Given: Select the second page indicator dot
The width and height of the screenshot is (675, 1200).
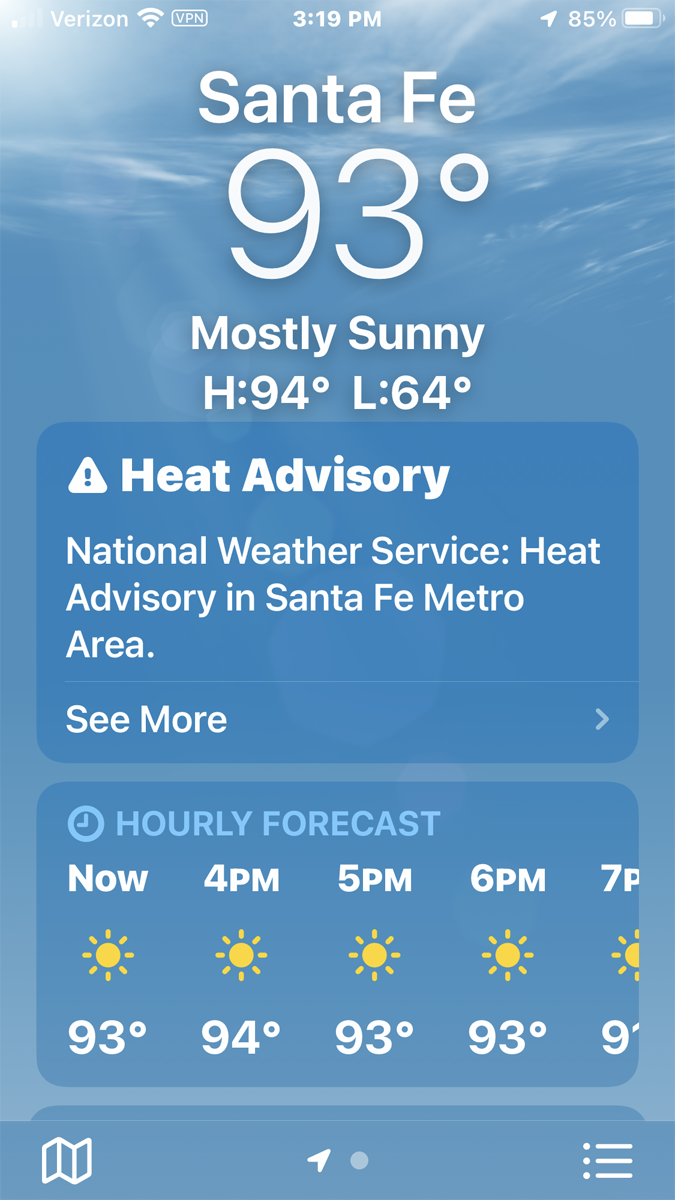Looking at the screenshot, I should click(x=360, y=1161).
